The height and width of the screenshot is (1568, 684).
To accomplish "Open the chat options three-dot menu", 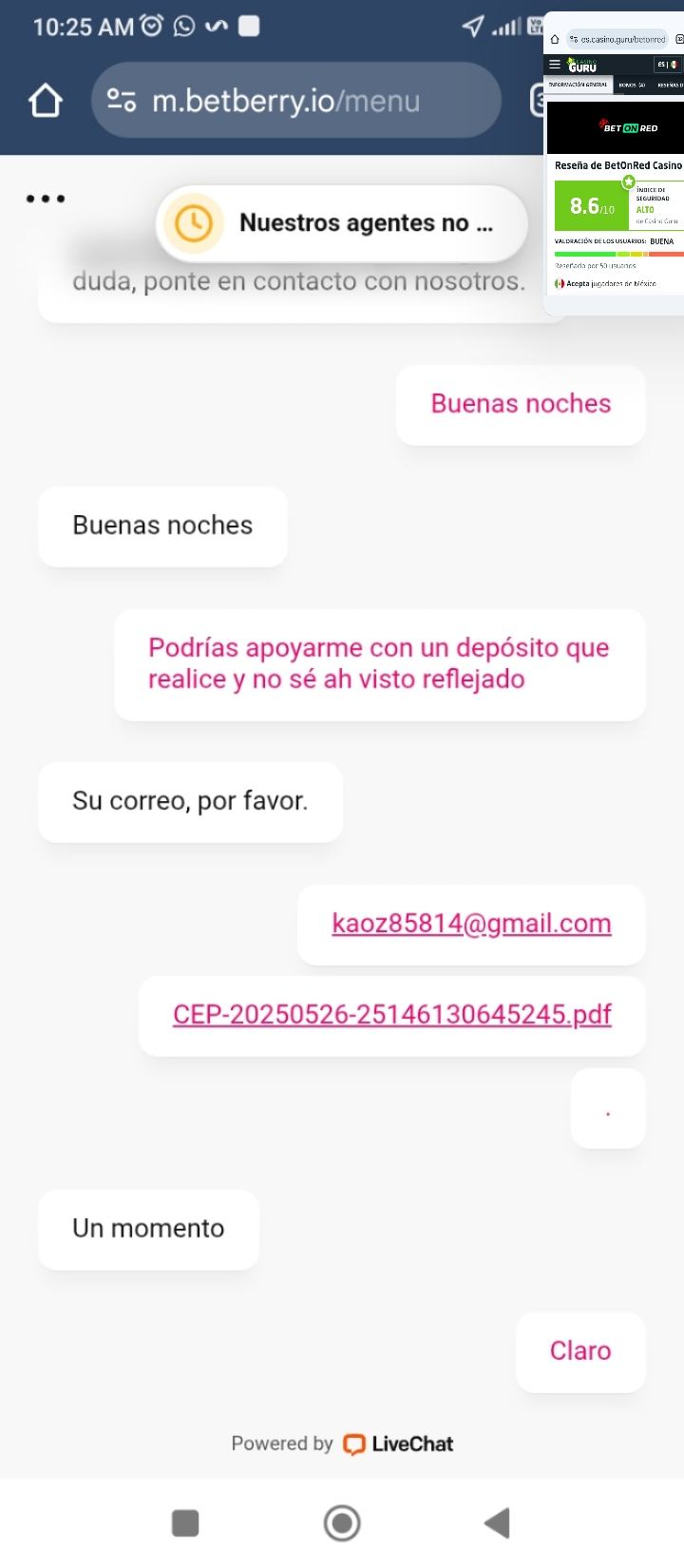I will coord(45,199).
